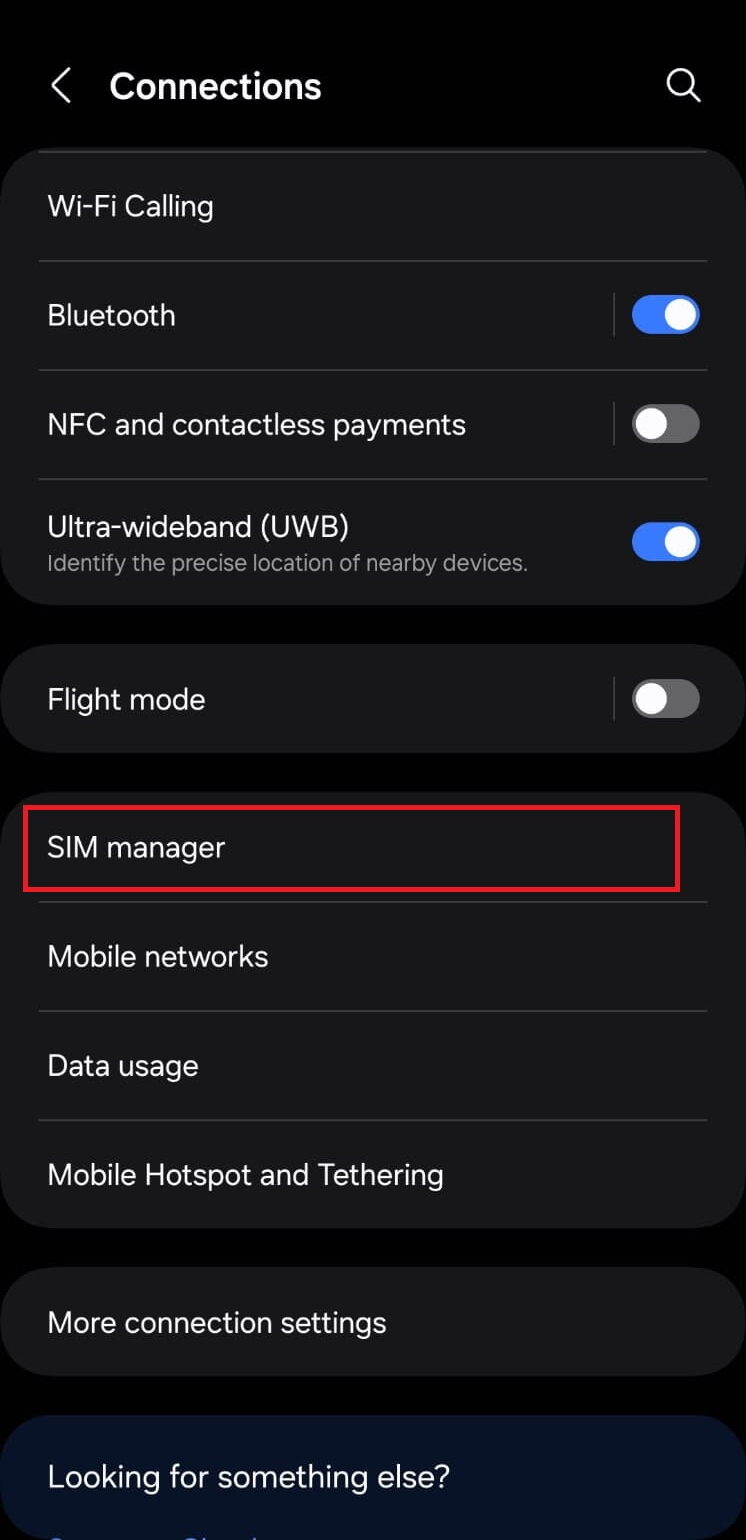The image size is (746, 1540).
Task: Go back from Connections
Action: coord(61,86)
